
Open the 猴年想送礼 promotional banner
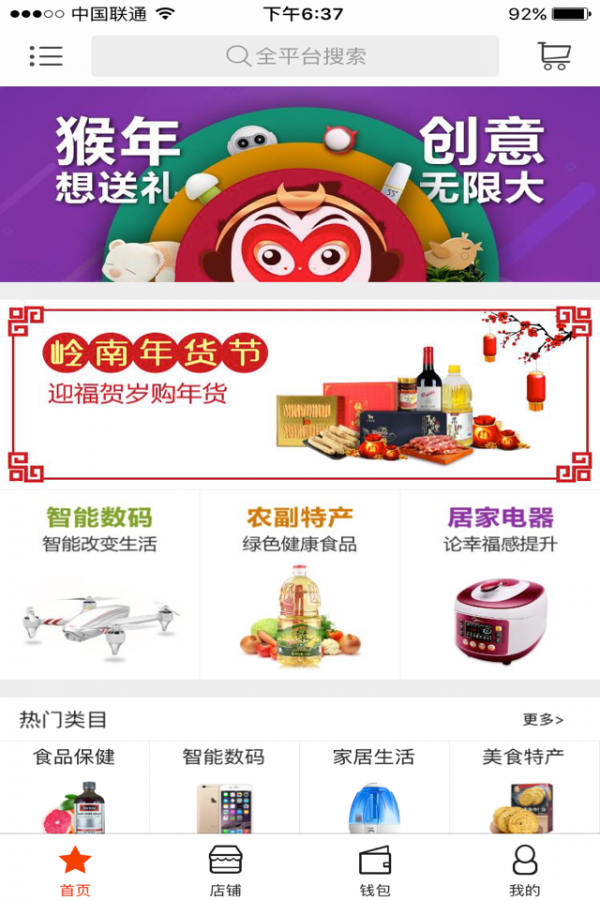click(300, 184)
